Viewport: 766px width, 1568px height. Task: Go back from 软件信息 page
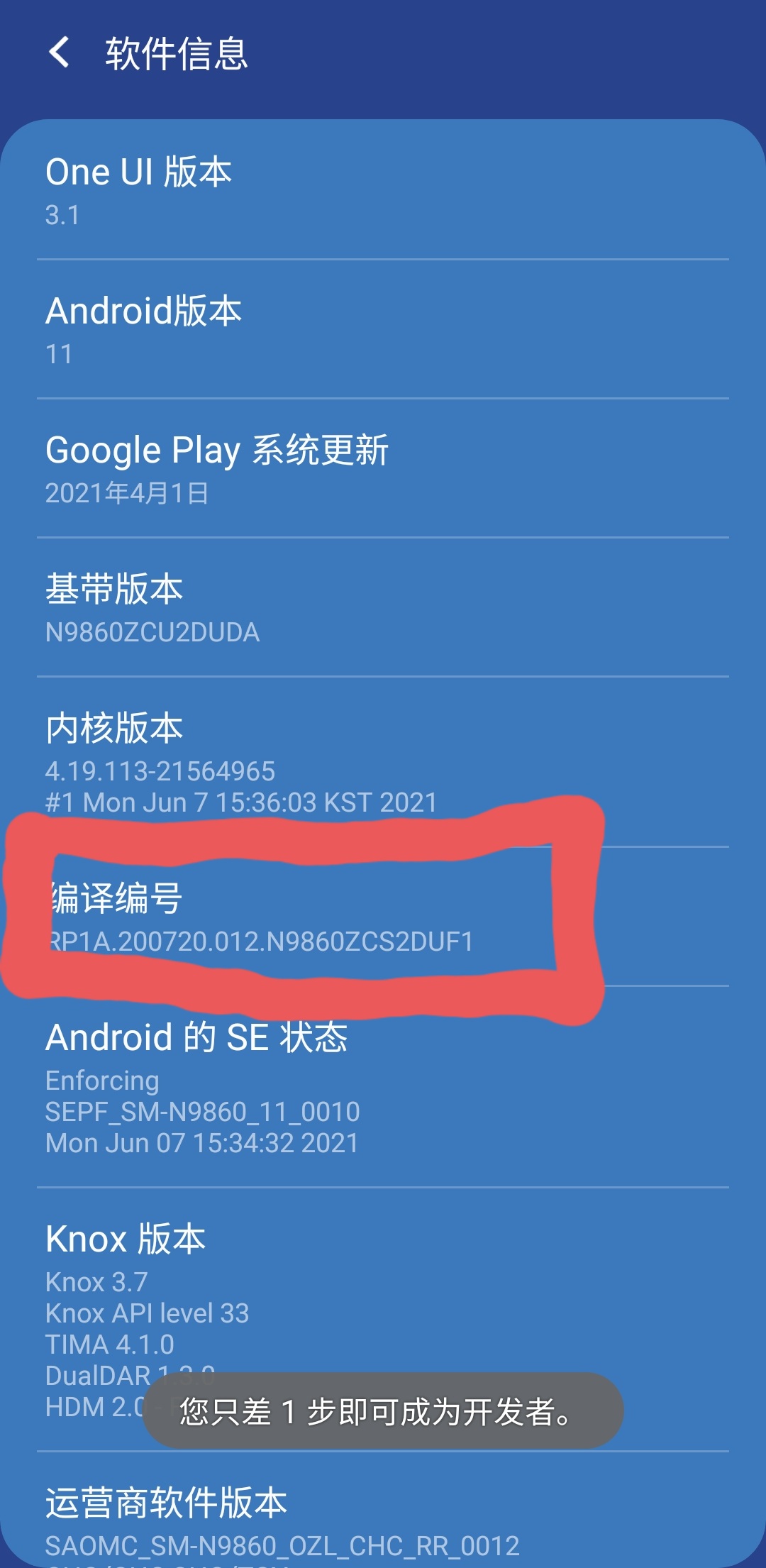pyautogui.click(x=60, y=53)
